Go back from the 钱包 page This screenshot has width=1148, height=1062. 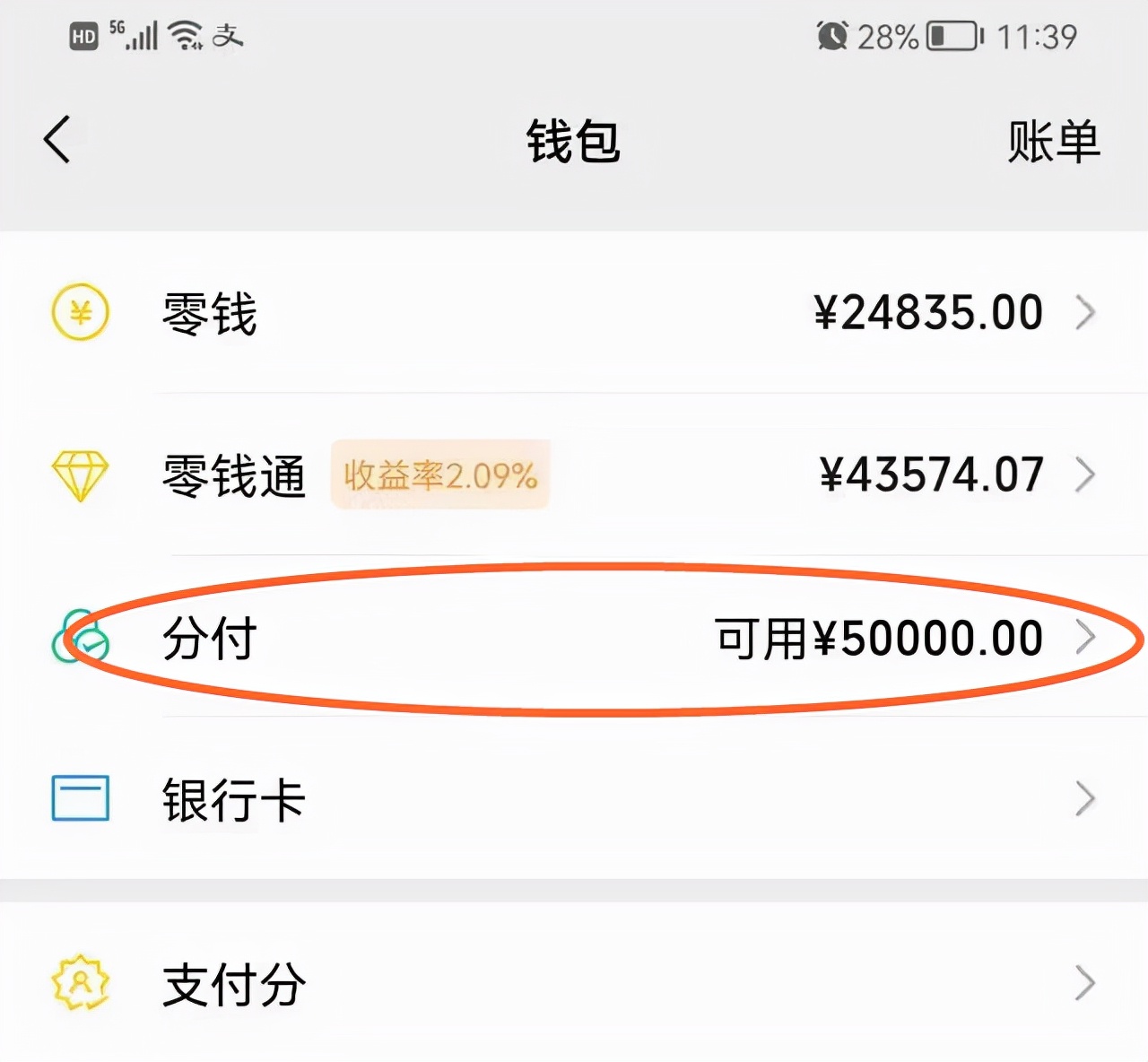[x=57, y=141]
